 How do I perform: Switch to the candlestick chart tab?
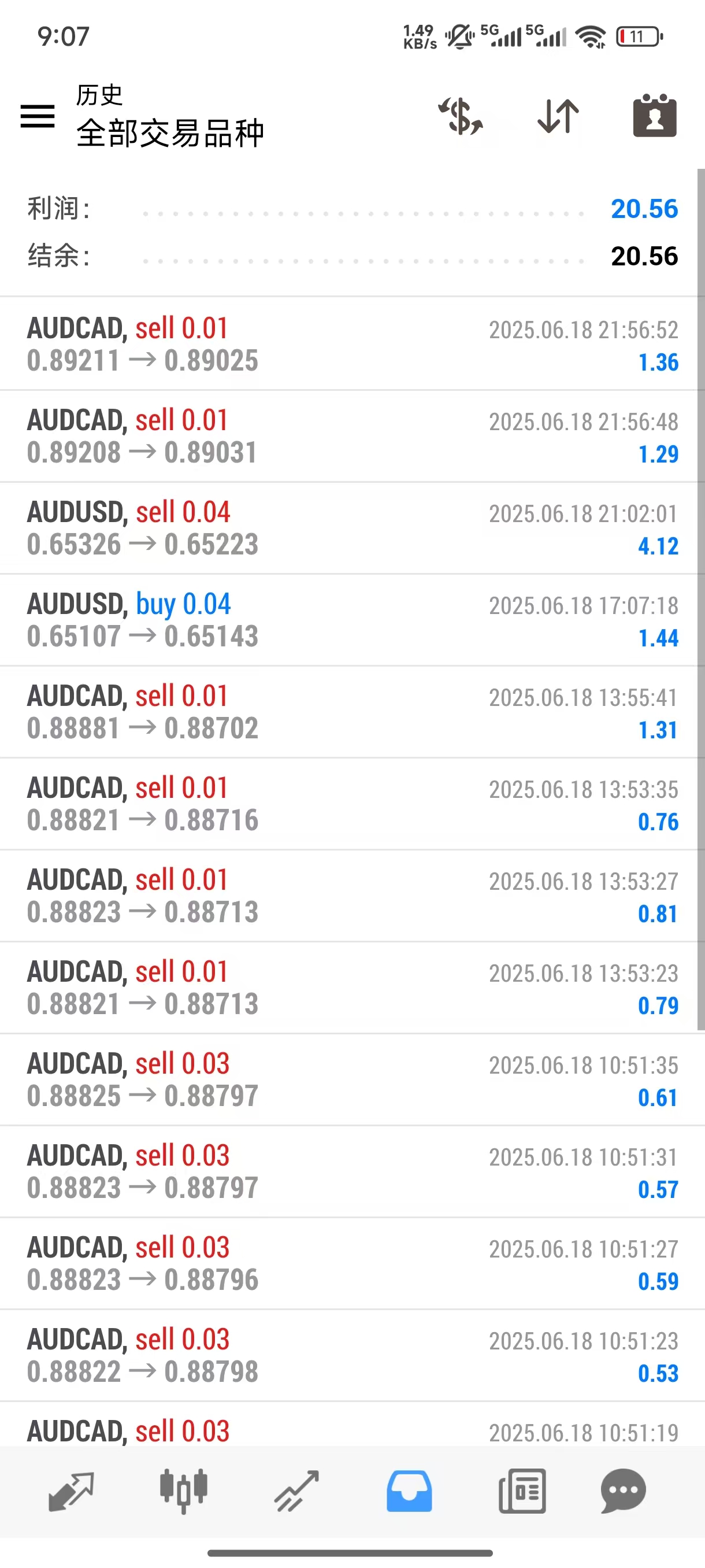[184, 1491]
